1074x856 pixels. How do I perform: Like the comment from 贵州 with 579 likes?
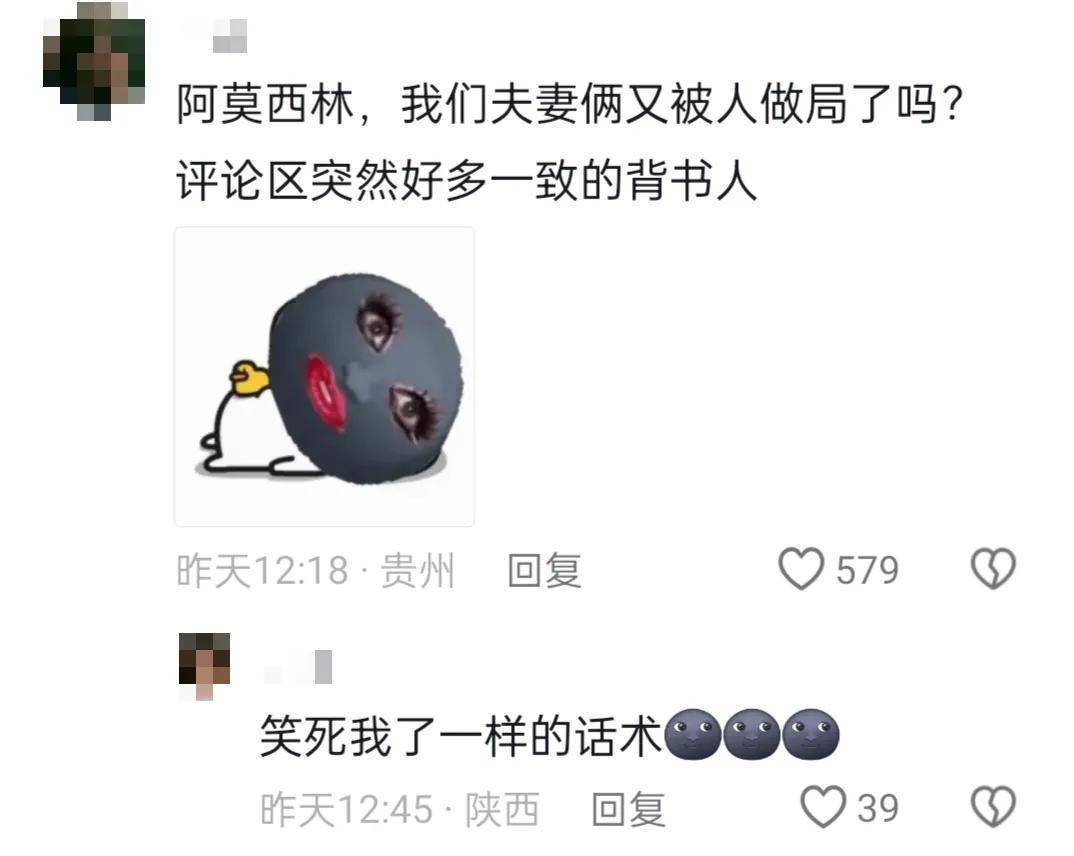(x=801, y=570)
